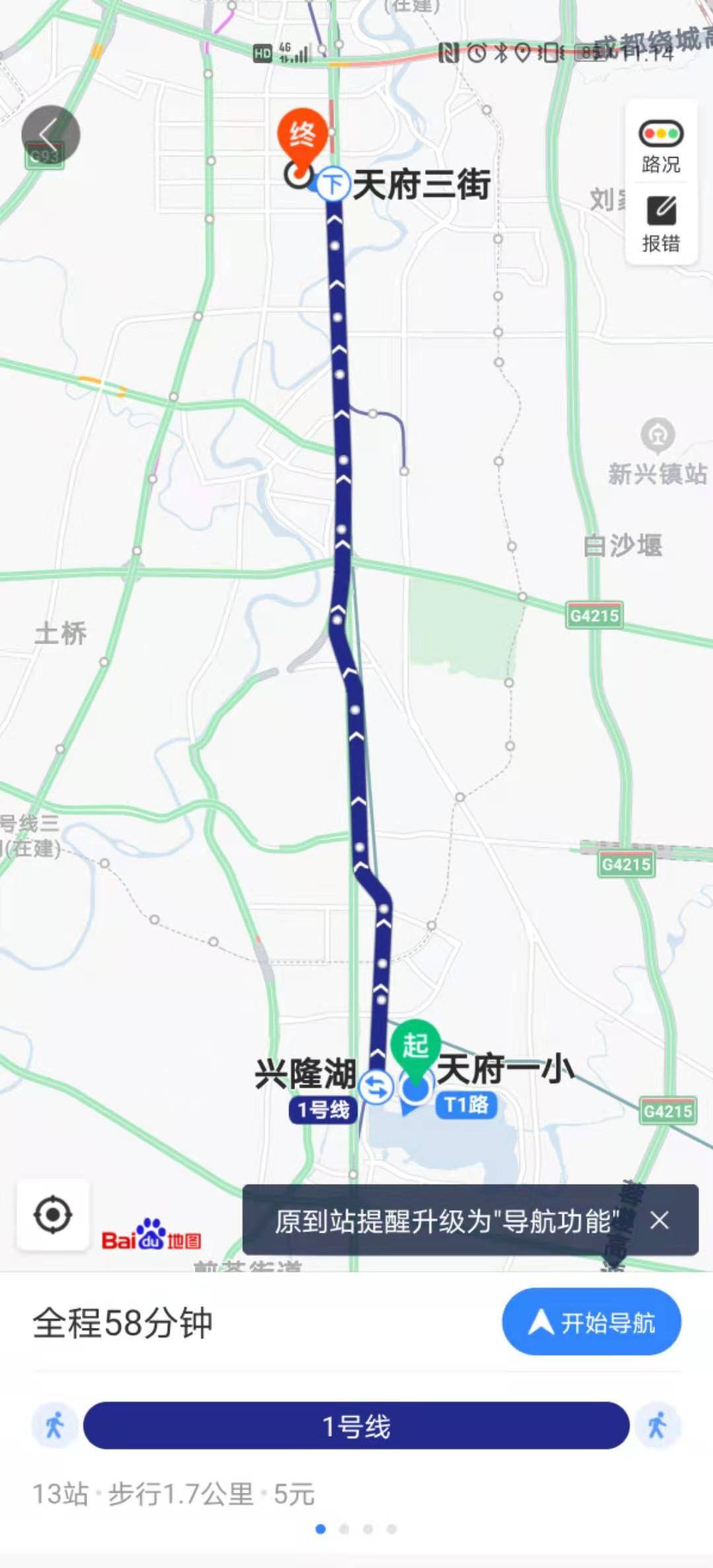The image size is (713, 1568).
Task: Open 报错 to report a map error
Action: (x=661, y=224)
